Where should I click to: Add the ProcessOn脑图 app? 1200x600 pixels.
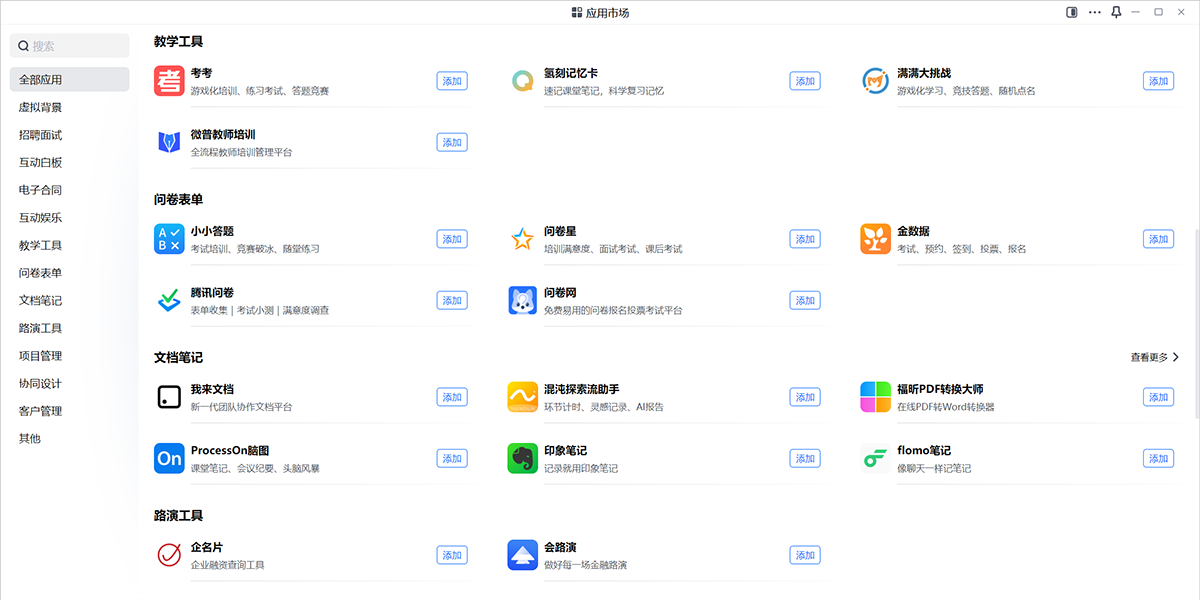tap(452, 458)
